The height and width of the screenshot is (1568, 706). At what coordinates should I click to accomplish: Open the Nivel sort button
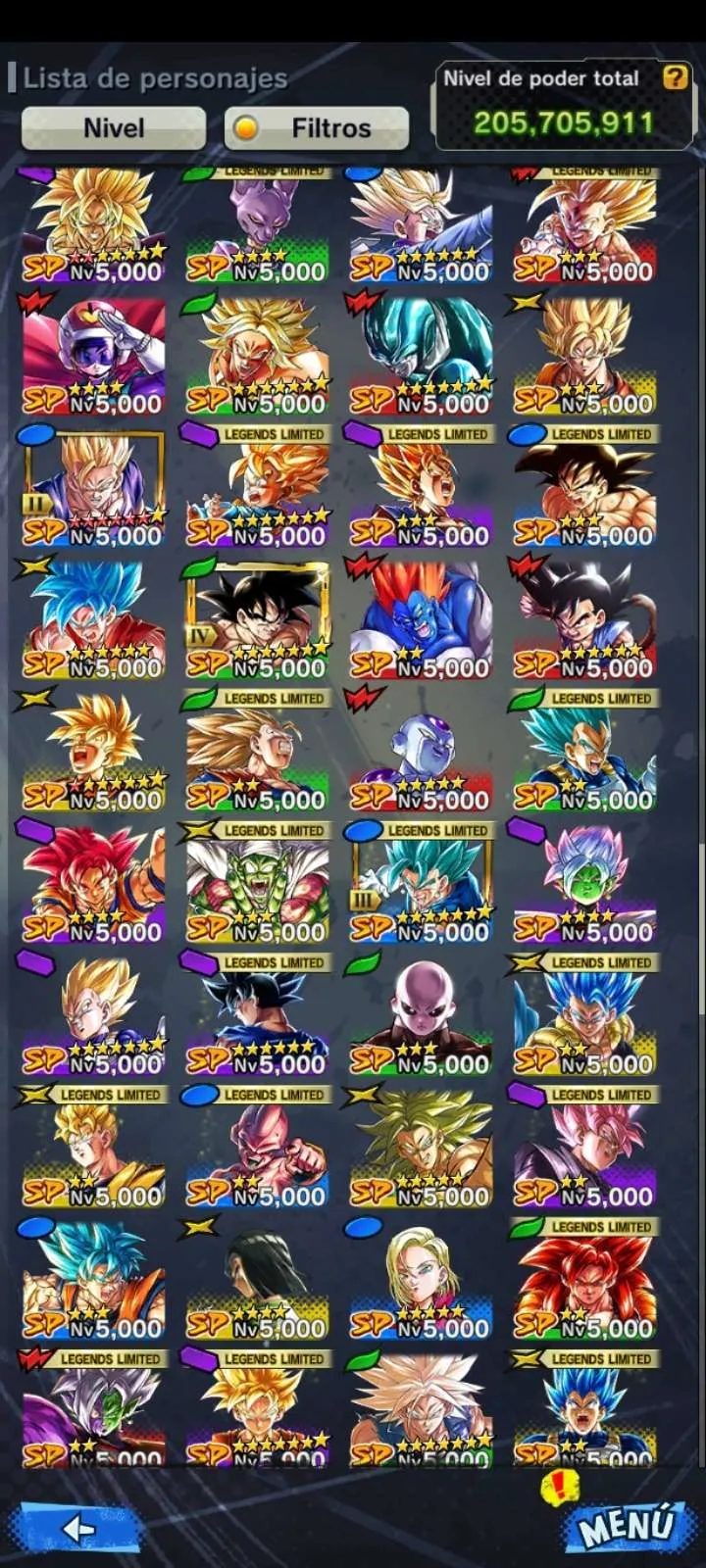click(114, 128)
